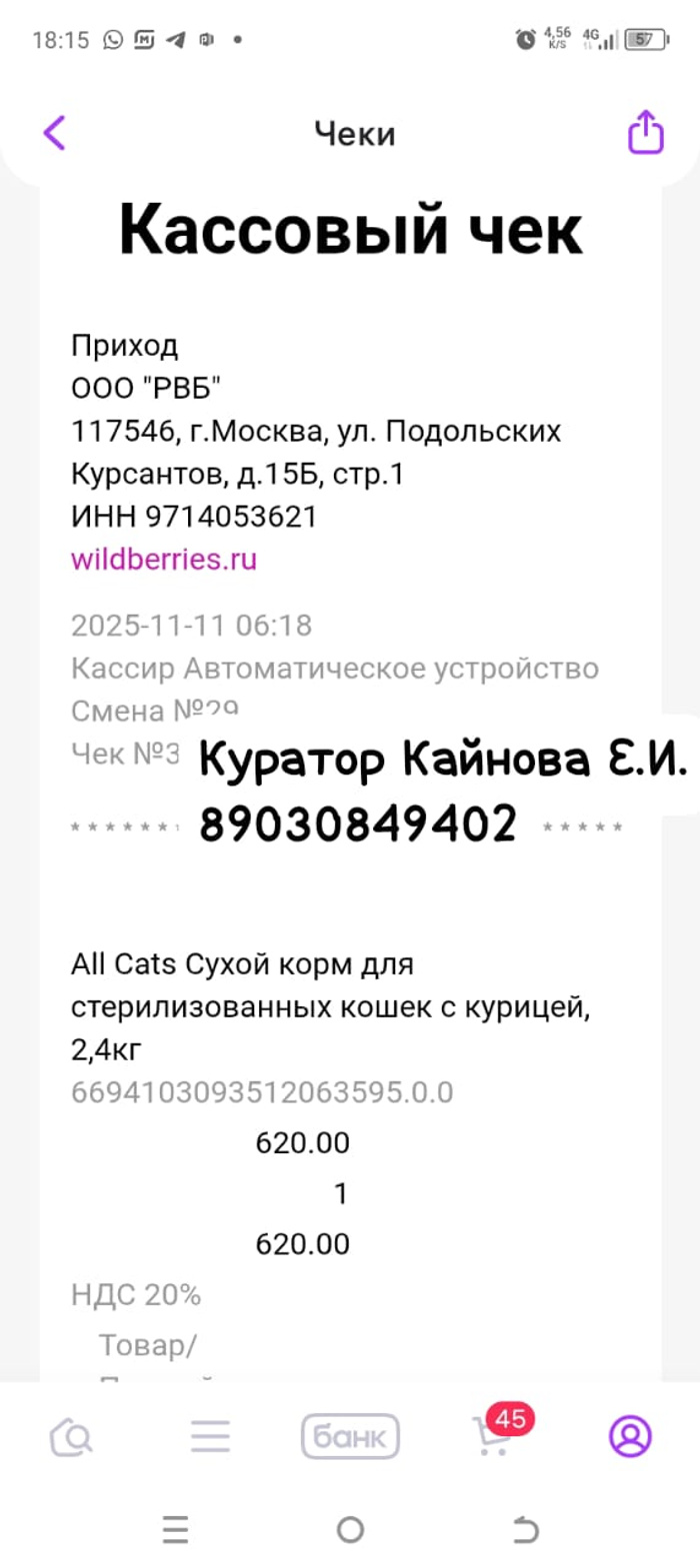Screen dimensions: 700x1568
Task: Share this receipt
Action: click(645, 132)
